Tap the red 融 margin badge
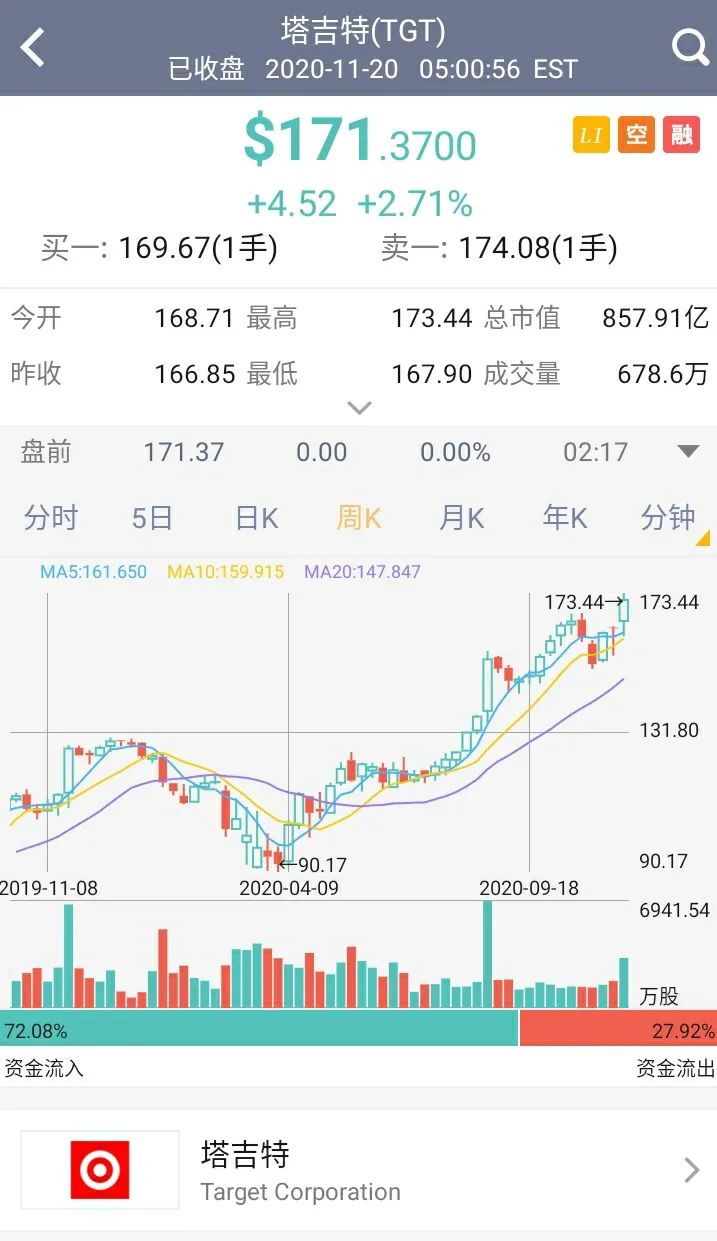Screen dimensions: 717x1241 [x=681, y=135]
